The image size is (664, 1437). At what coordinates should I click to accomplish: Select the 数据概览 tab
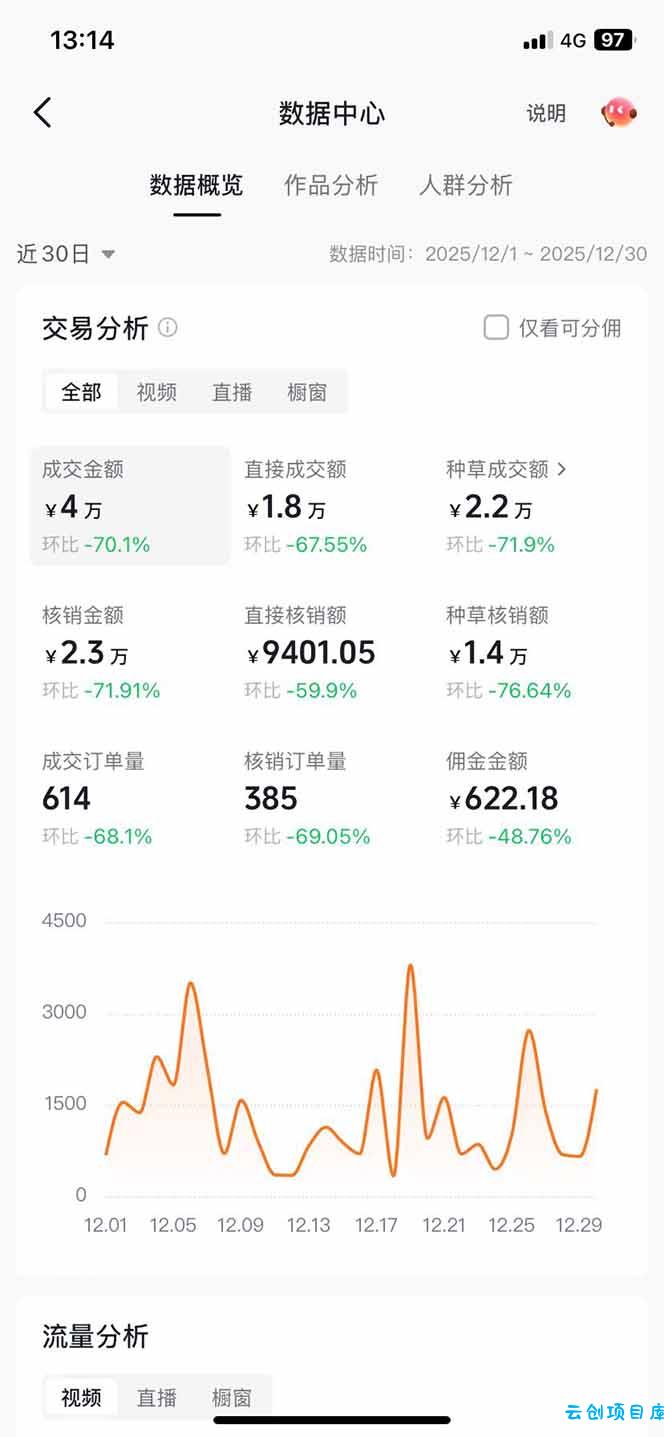pyautogui.click(x=196, y=185)
